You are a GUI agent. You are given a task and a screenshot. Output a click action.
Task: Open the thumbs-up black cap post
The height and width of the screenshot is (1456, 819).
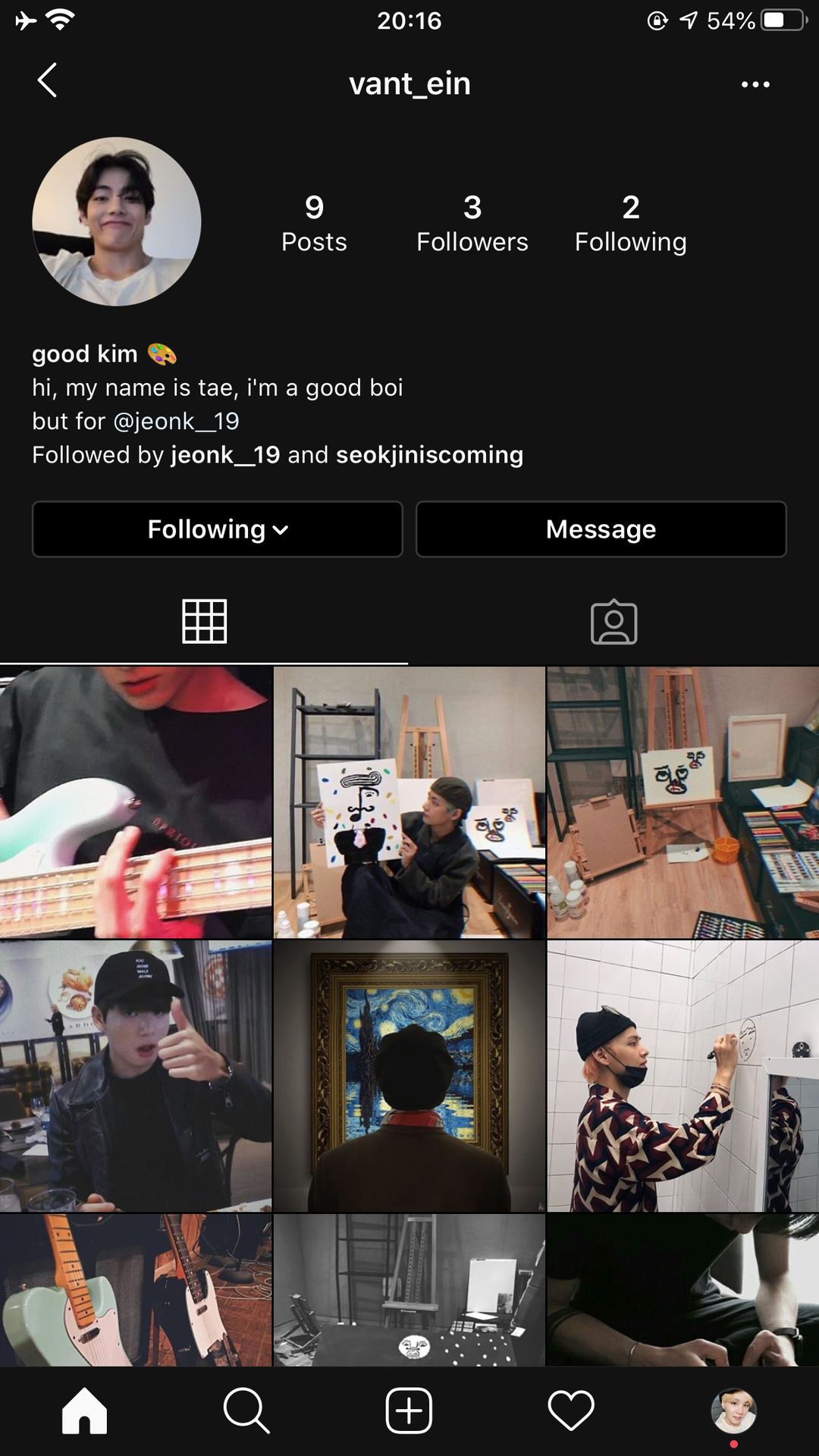136,1075
